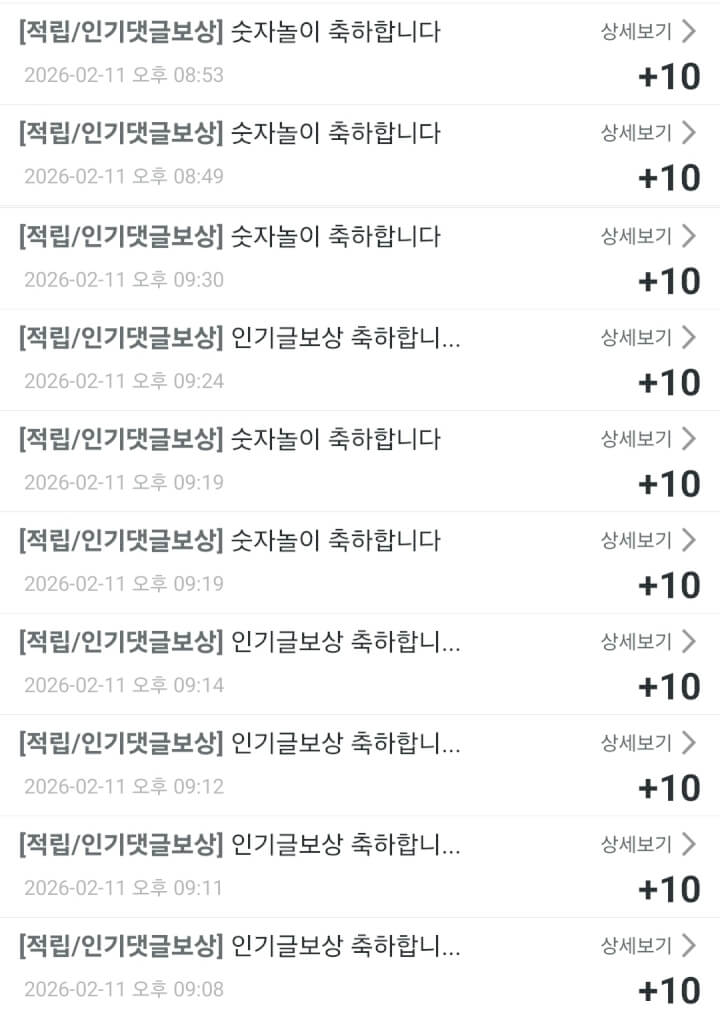Open 상세보기 for the 08:53 entry
Image resolution: width=720 pixels, height=1017 pixels.
coord(647,31)
